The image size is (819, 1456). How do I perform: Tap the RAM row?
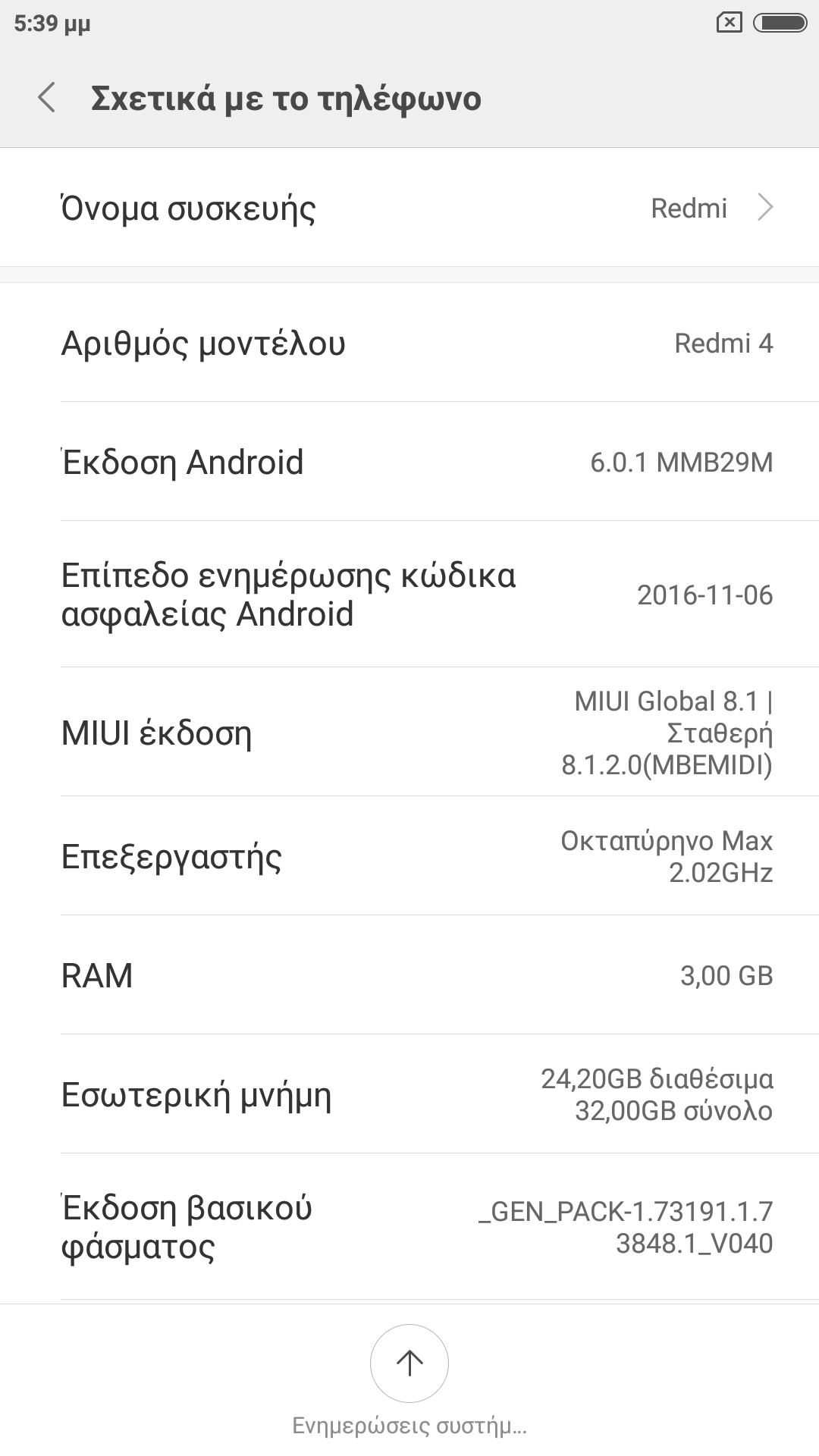pyautogui.click(x=409, y=975)
